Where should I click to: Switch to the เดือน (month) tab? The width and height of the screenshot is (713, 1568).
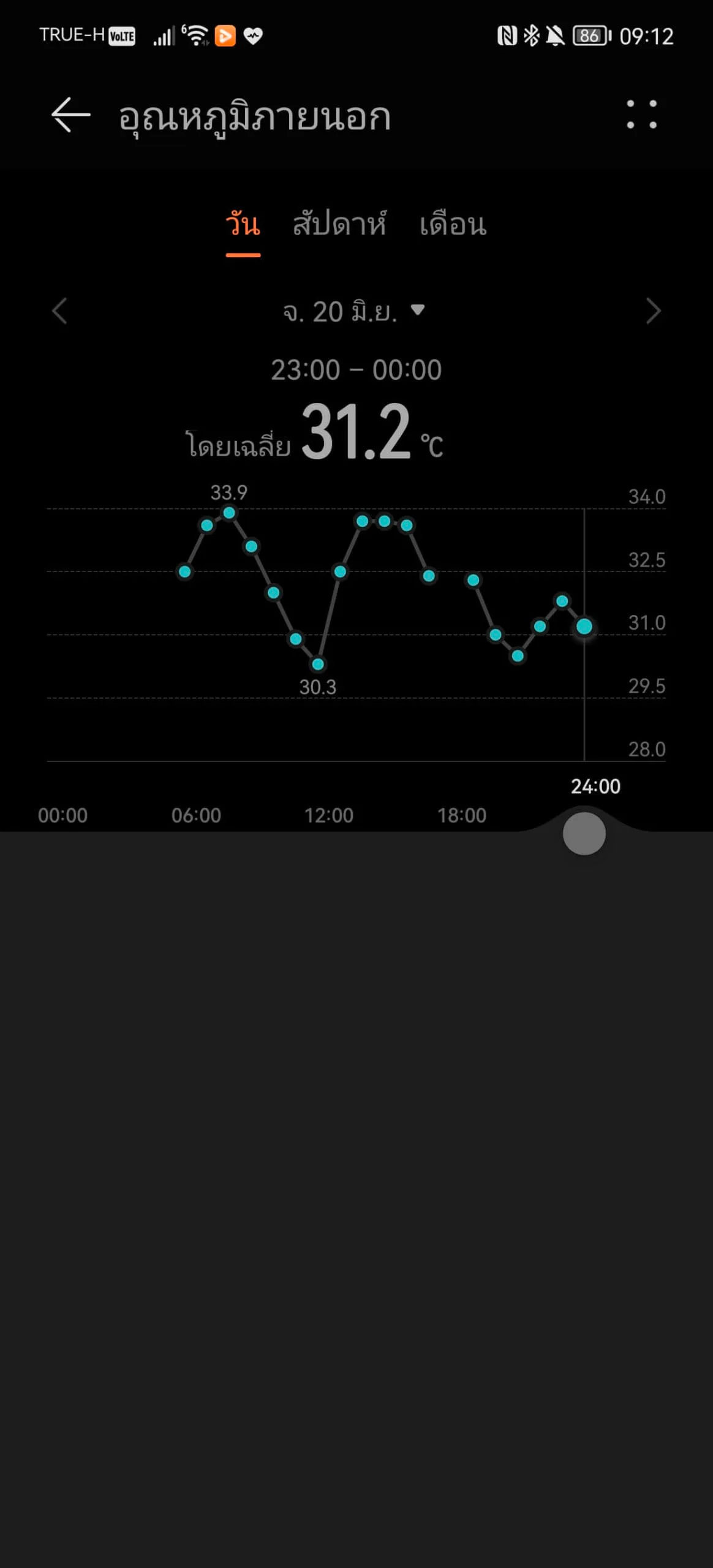453,224
